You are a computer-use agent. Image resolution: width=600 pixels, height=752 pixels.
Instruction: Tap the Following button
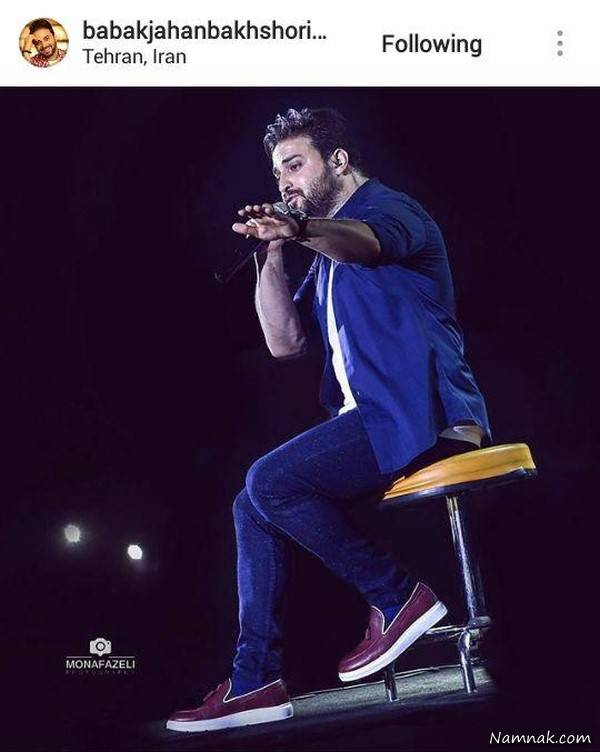tap(431, 44)
